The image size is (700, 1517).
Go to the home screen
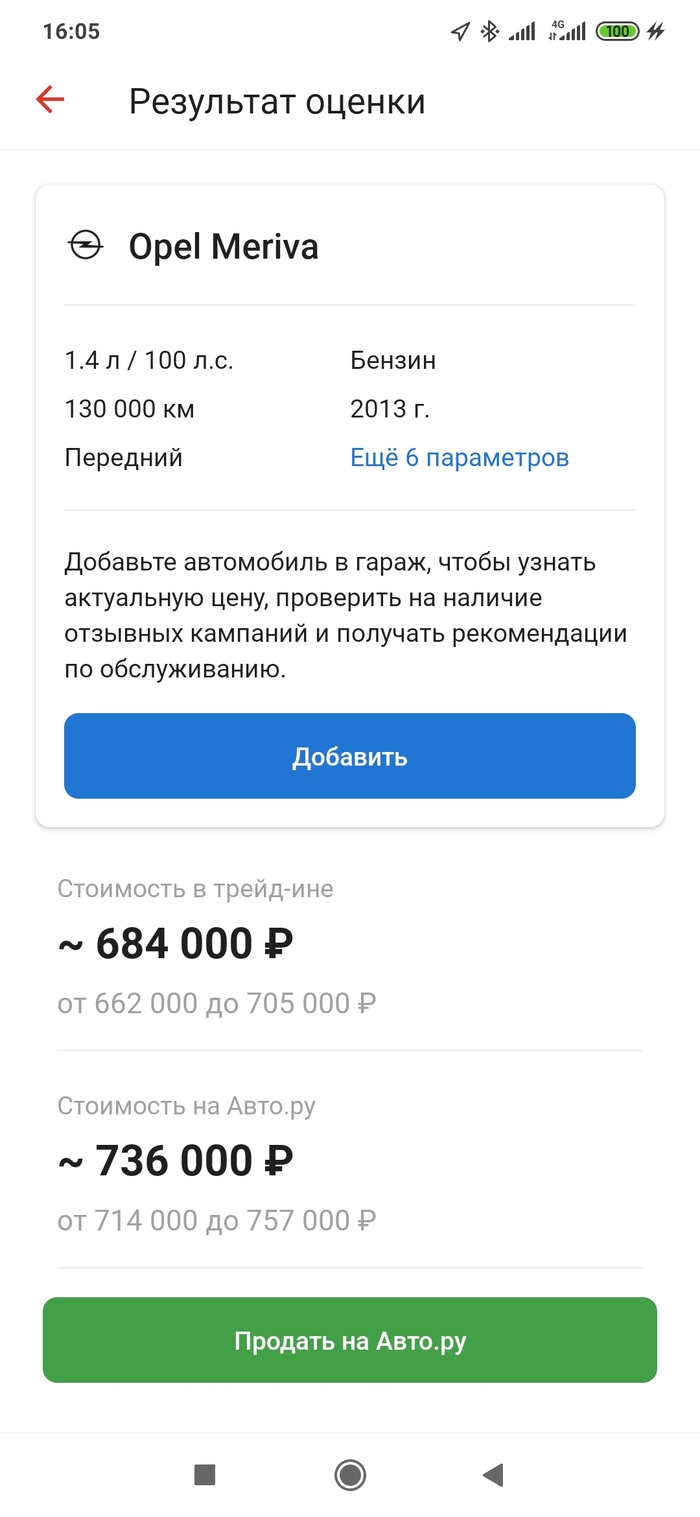click(x=350, y=1474)
